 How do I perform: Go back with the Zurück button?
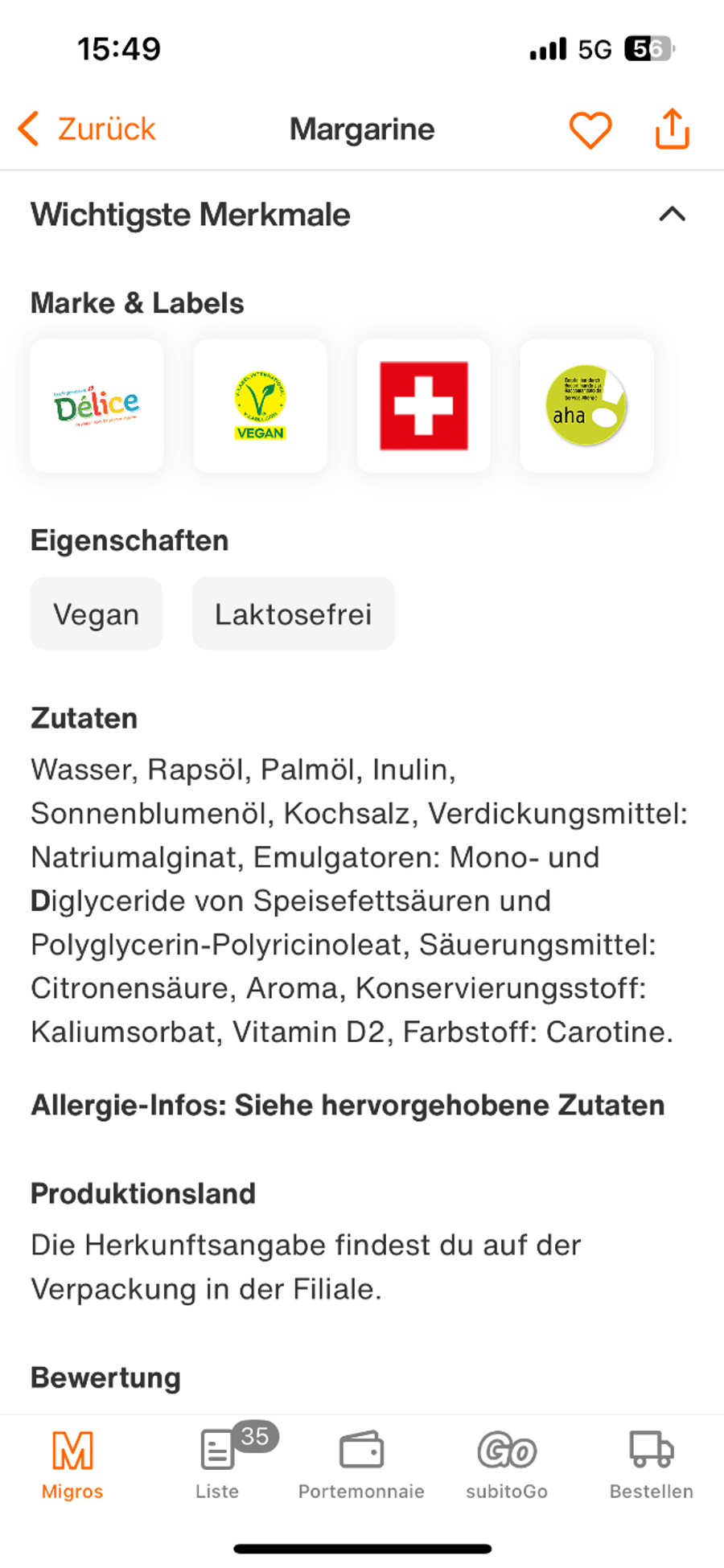click(87, 129)
